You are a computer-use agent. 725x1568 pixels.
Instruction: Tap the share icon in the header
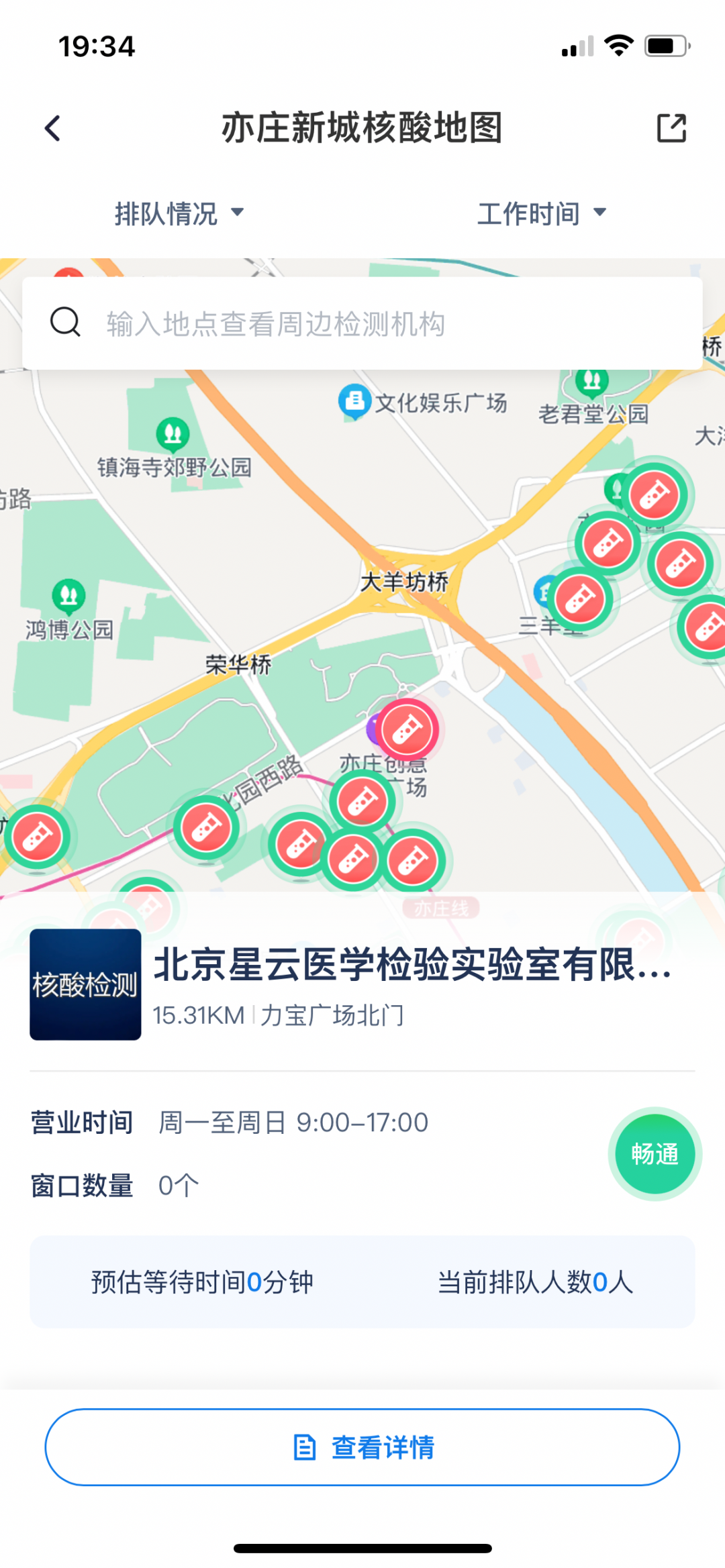[x=671, y=128]
